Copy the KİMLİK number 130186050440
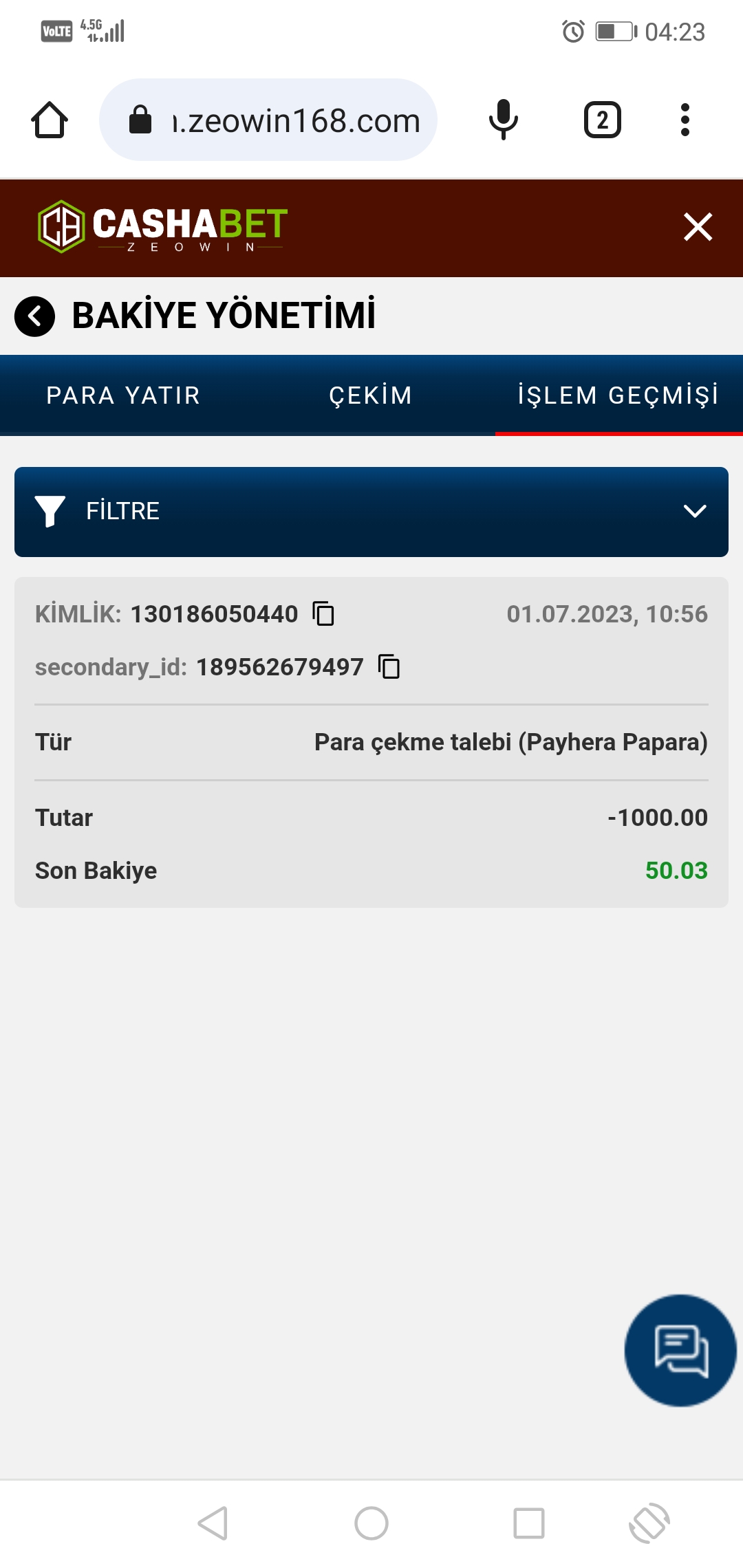This screenshot has height=1568, width=743. 323,612
